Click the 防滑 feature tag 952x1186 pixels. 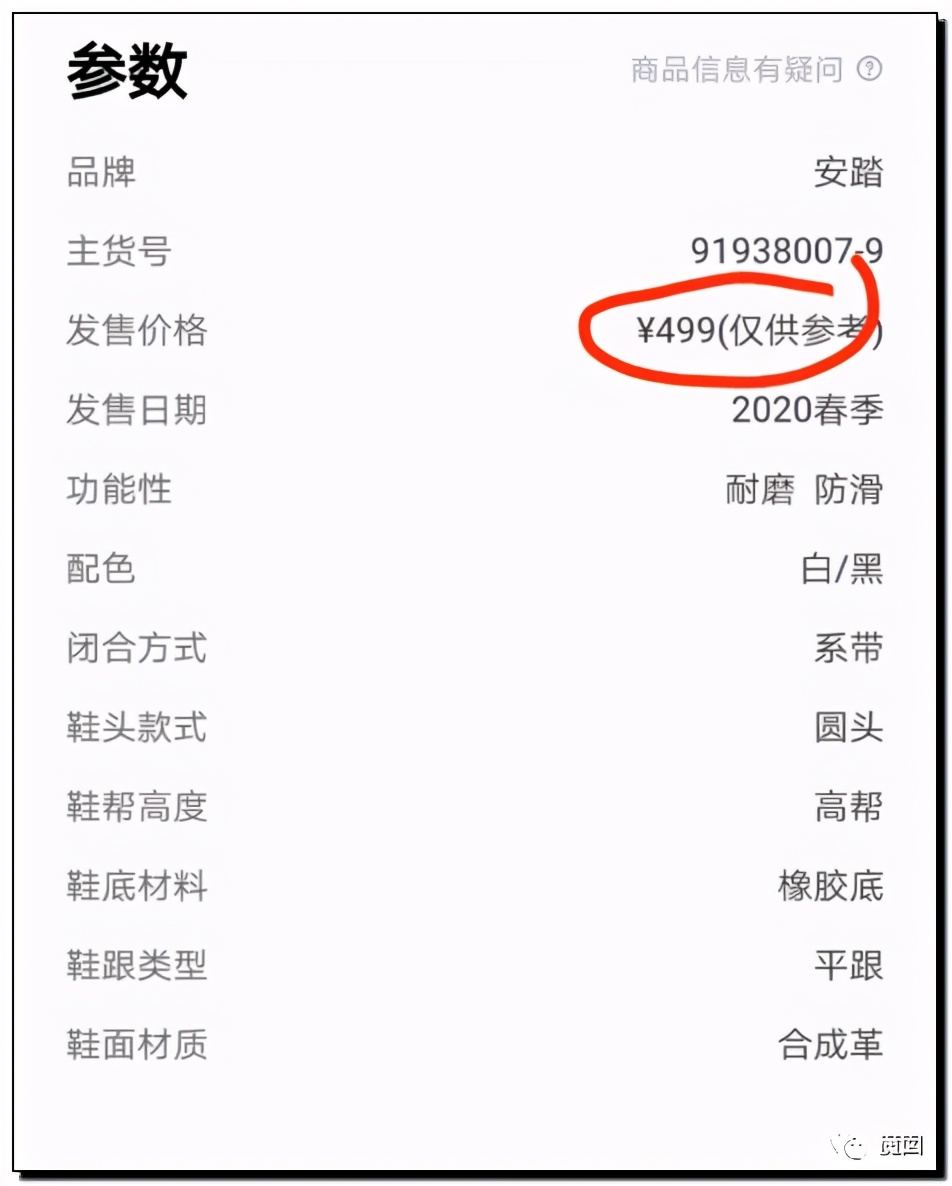click(850, 490)
